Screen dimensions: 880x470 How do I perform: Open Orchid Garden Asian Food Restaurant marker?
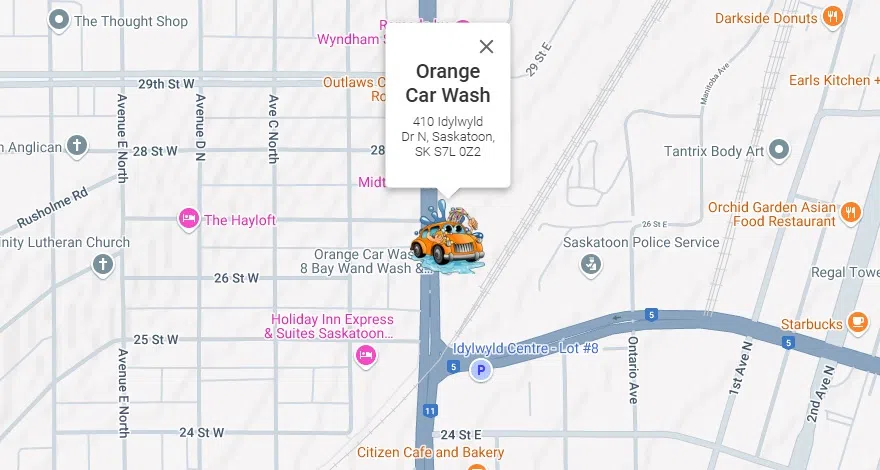pyautogui.click(x=850, y=211)
